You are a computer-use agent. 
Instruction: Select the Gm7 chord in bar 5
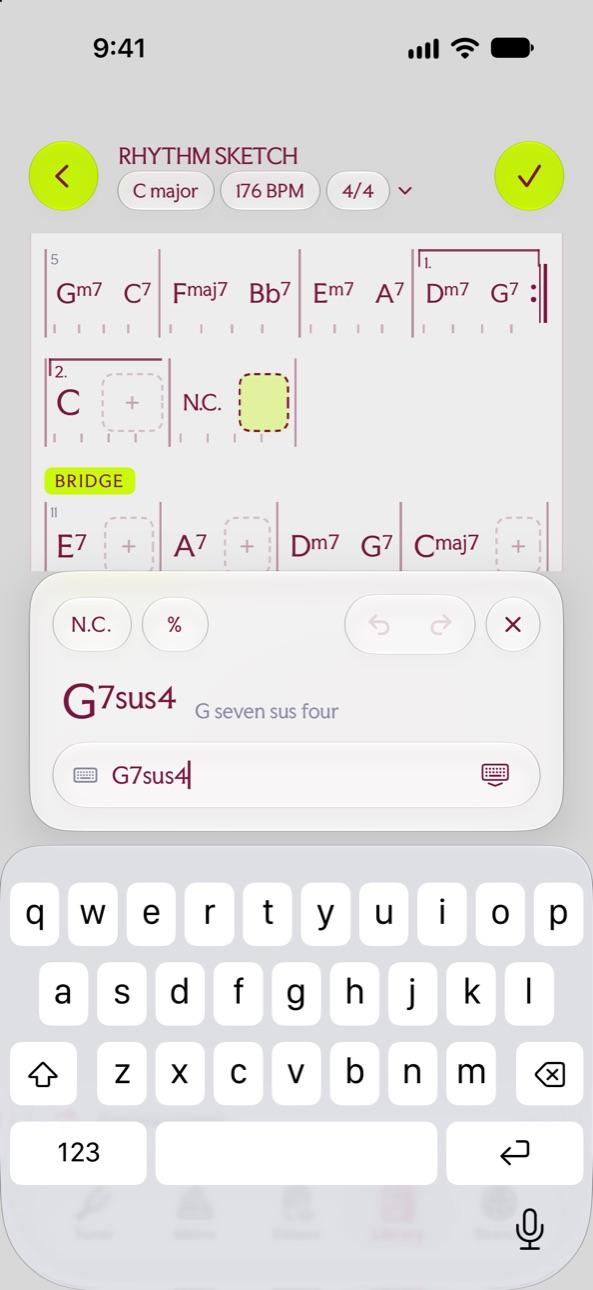click(79, 294)
